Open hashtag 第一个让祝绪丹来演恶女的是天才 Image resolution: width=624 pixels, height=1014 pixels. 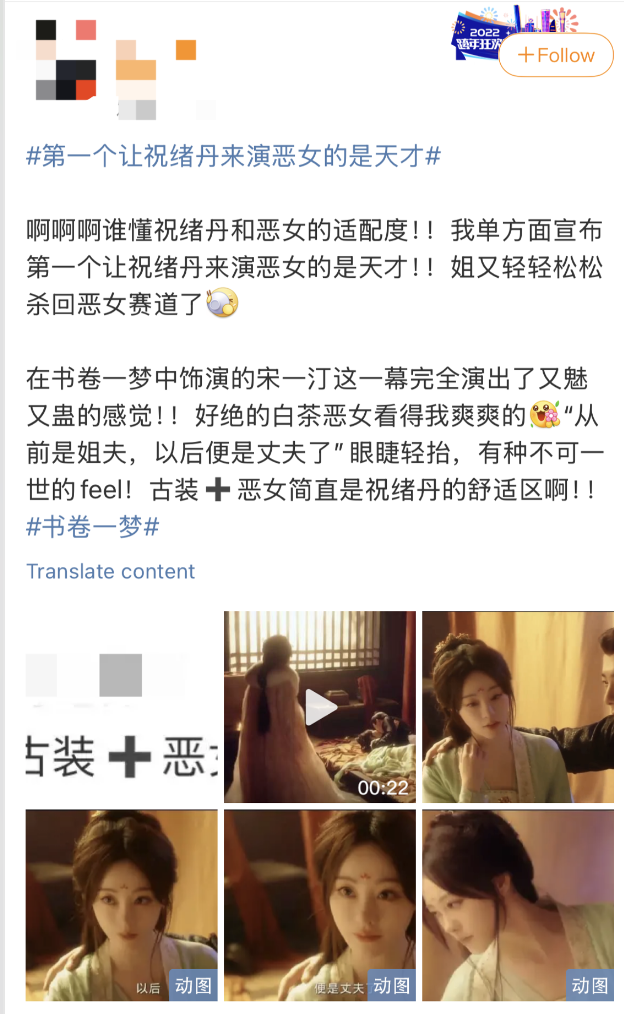(x=233, y=156)
